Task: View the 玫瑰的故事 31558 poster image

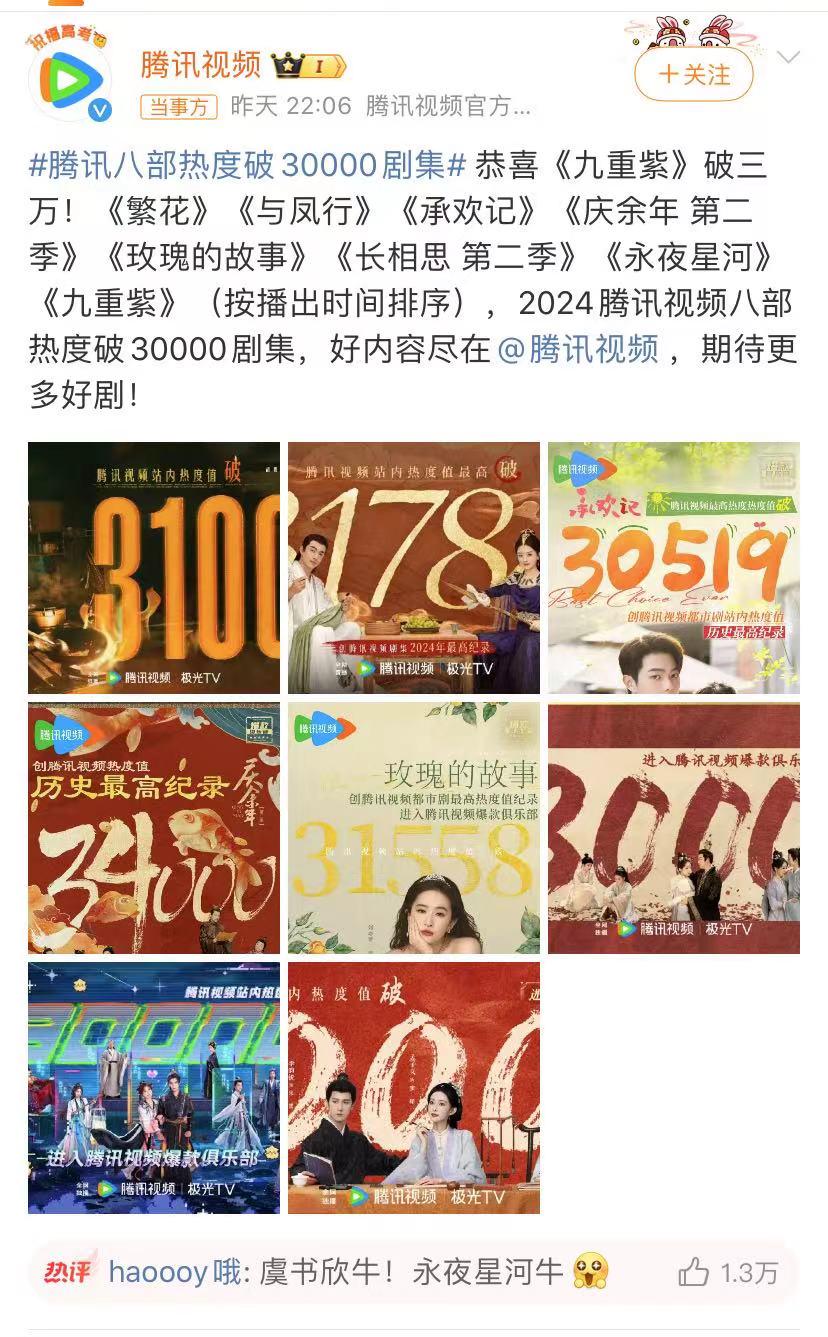Action: tap(414, 828)
